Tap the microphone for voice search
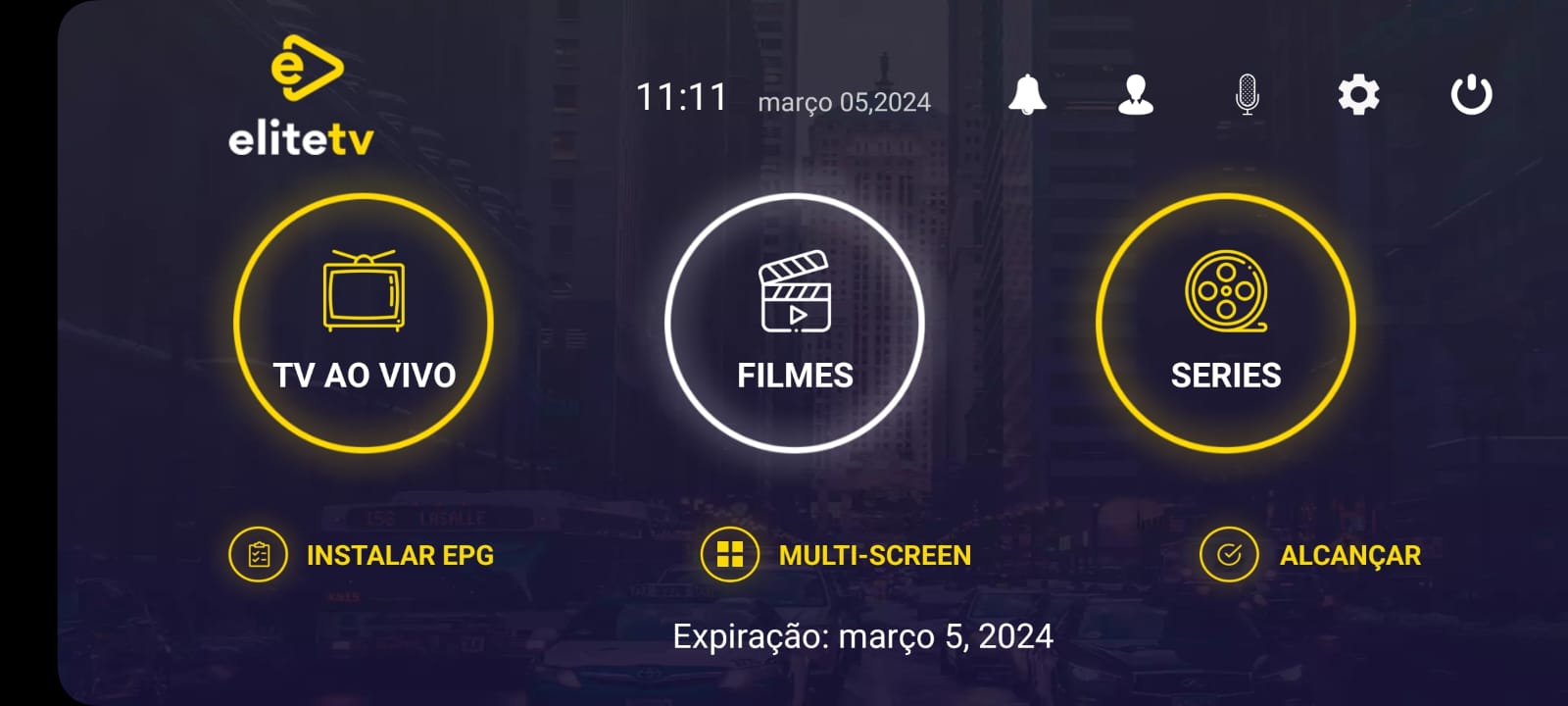The width and height of the screenshot is (1568, 706). pos(1247,95)
